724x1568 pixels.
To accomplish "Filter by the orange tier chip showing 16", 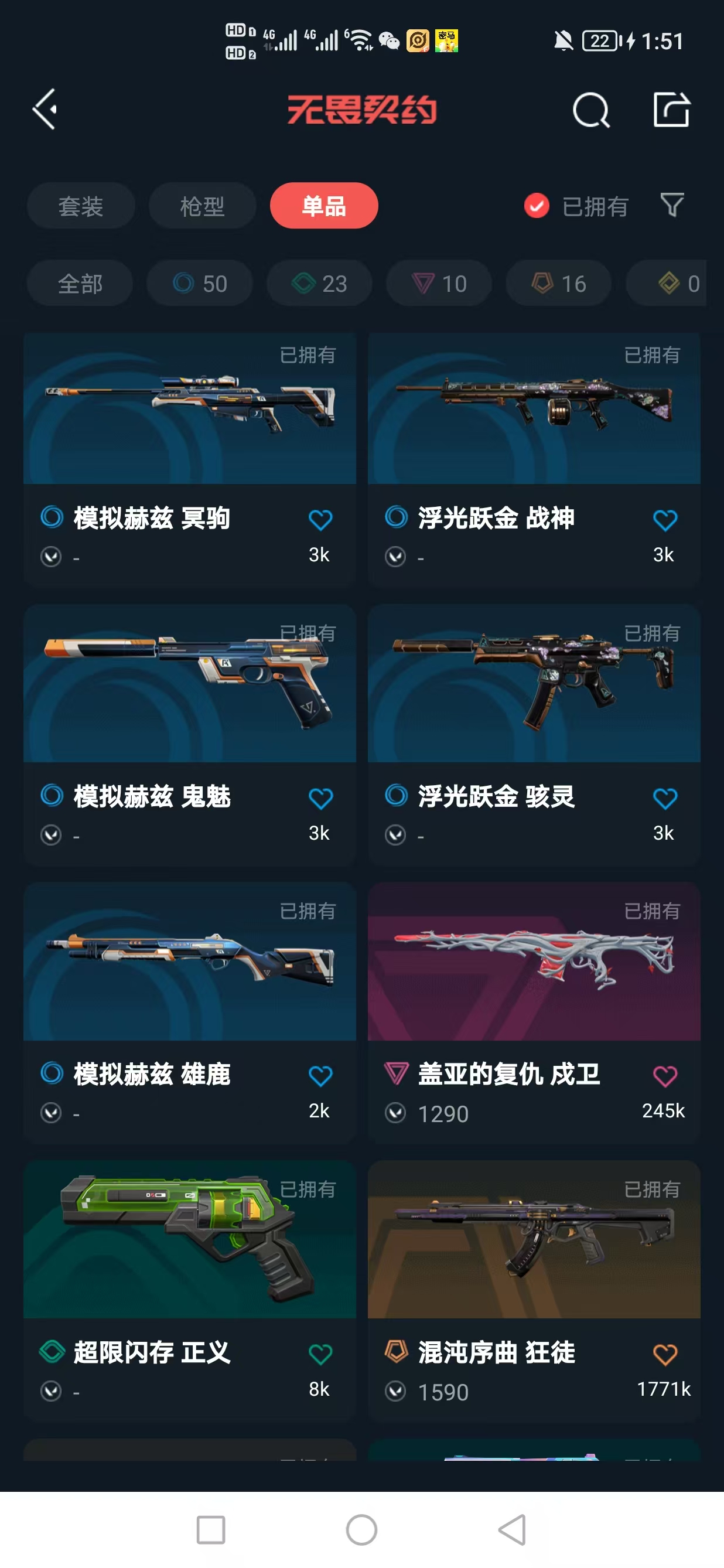I will (x=558, y=284).
